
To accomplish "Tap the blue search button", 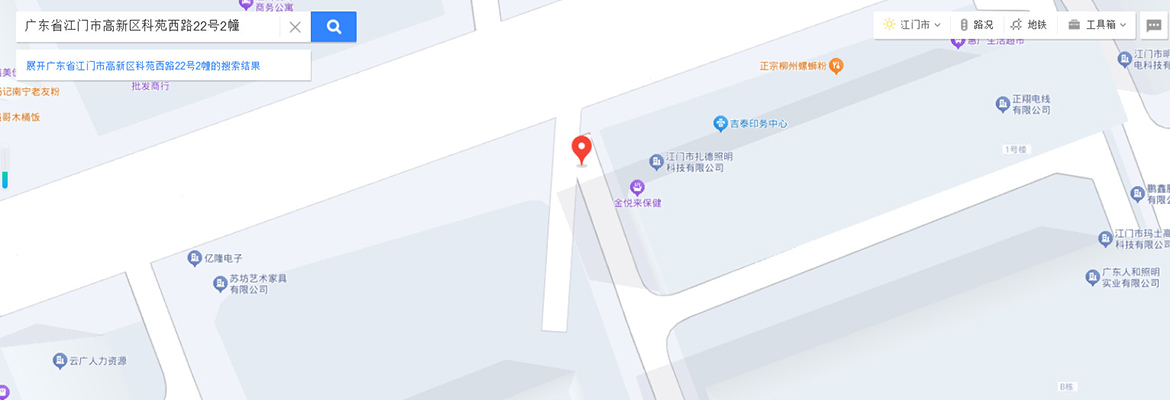I will click(333, 27).
